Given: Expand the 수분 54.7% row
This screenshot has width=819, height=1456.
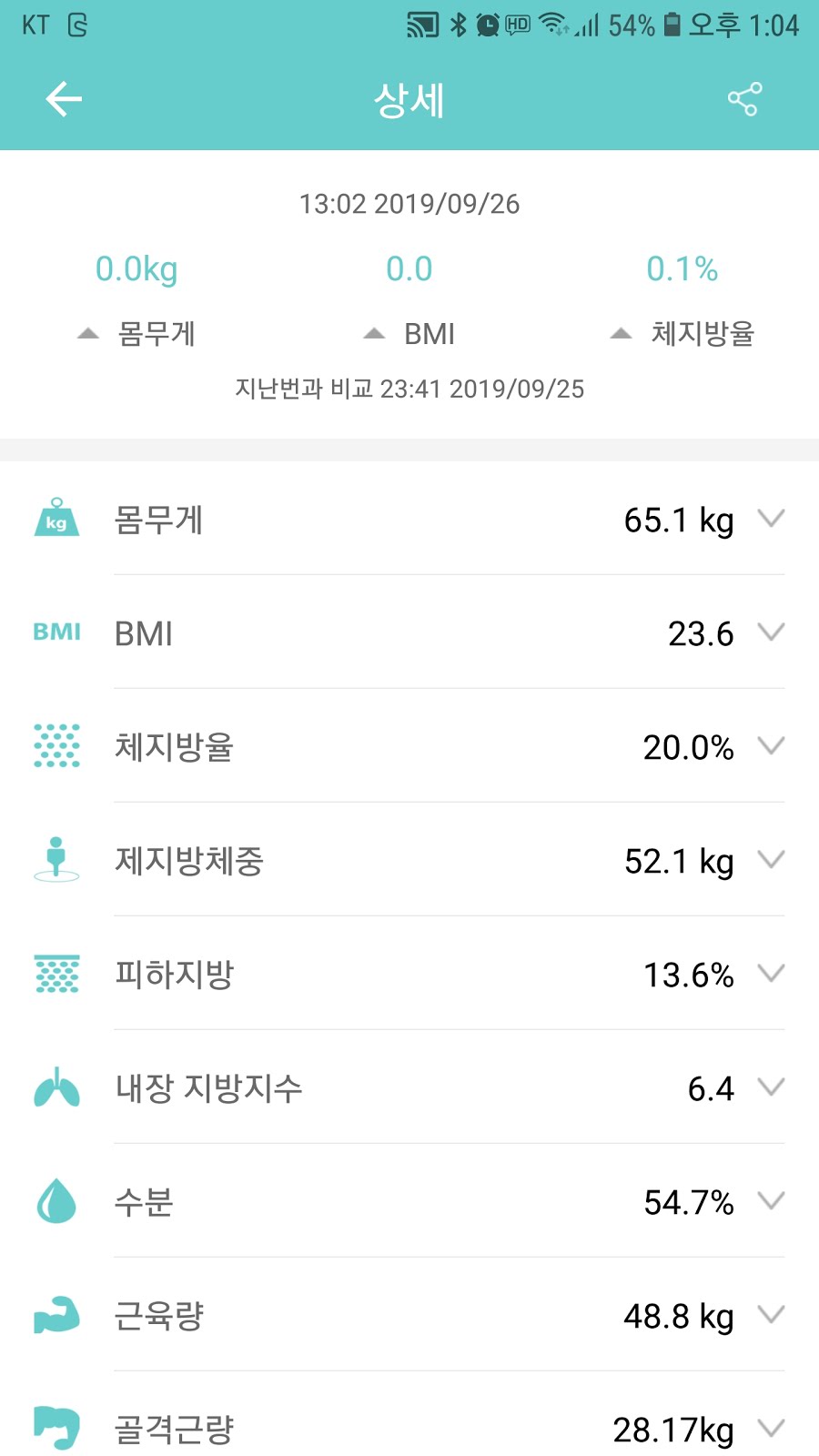Looking at the screenshot, I should [409, 1201].
